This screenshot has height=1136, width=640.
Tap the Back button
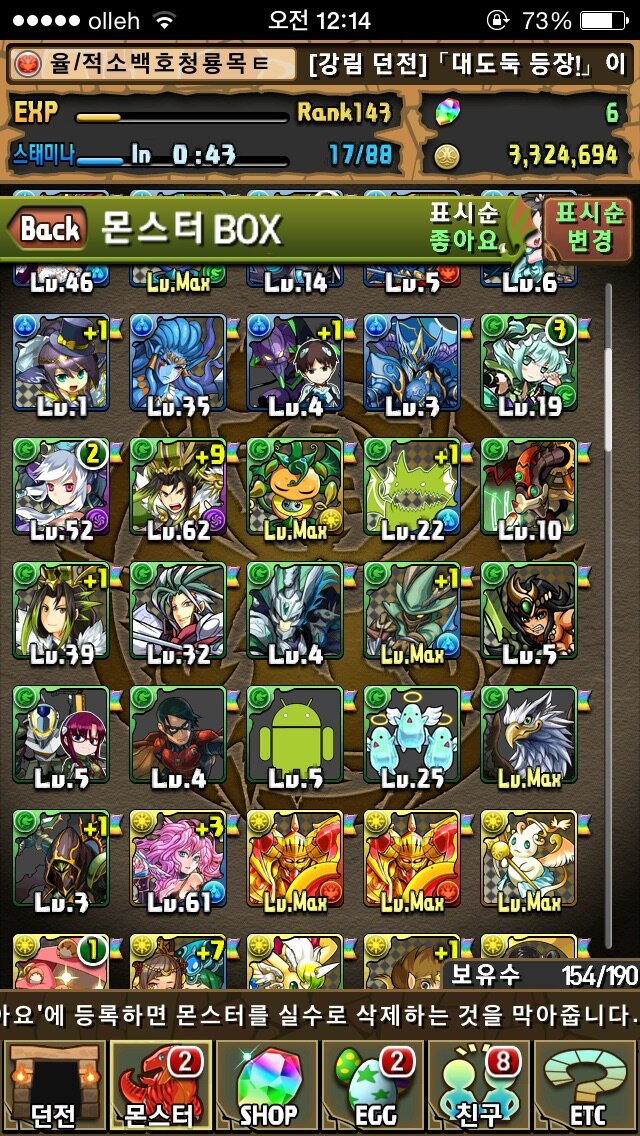(47, 229)
